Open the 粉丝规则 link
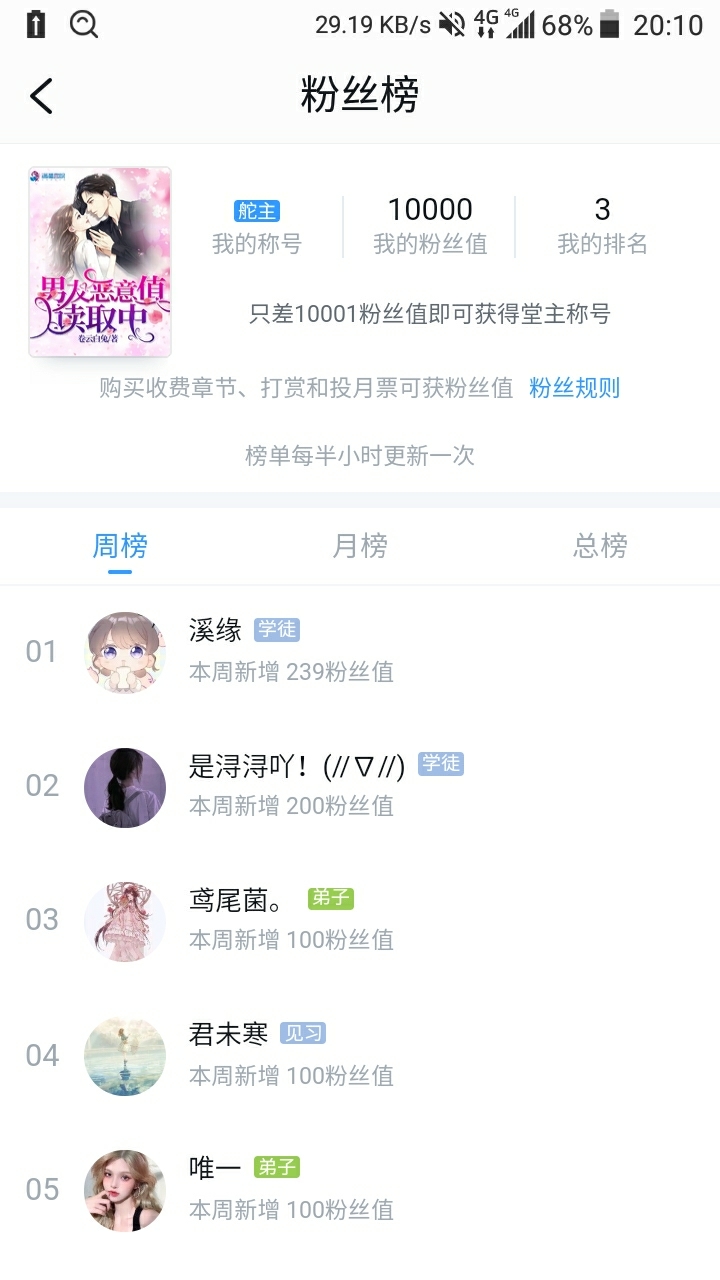Image resolution: width=720 pixels, height=1280 pixels. point(574,388)
